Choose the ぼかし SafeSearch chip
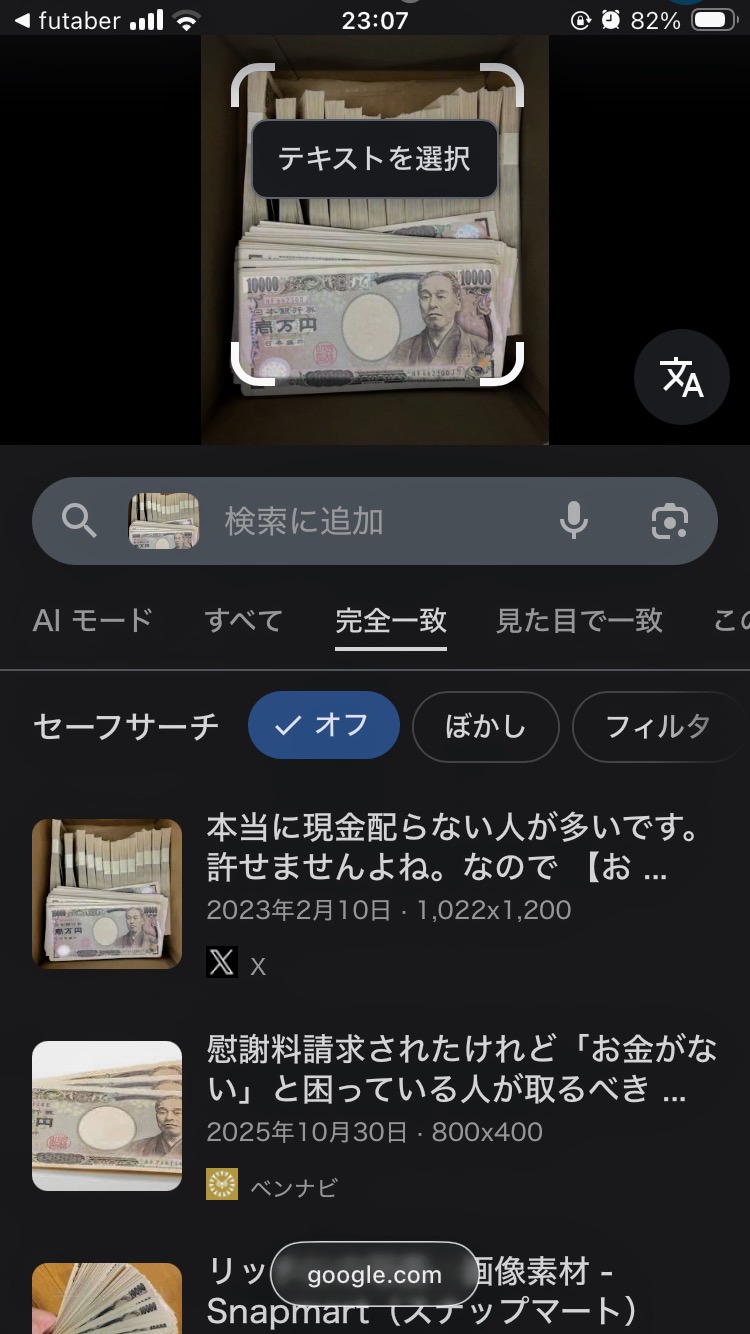750x1334 pixels. pos(485,726)
